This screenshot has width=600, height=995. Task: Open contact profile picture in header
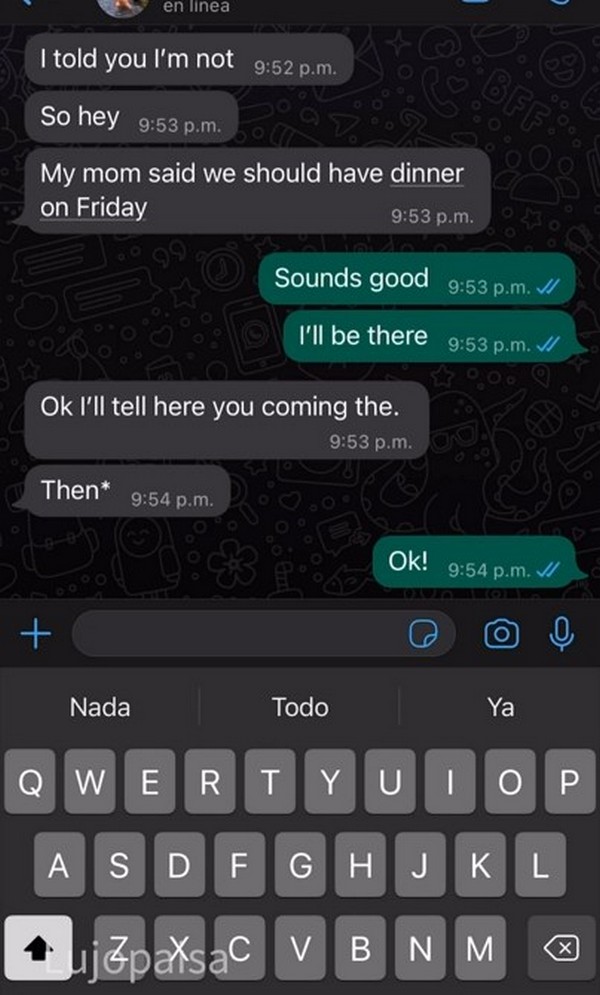pos(123,6)
